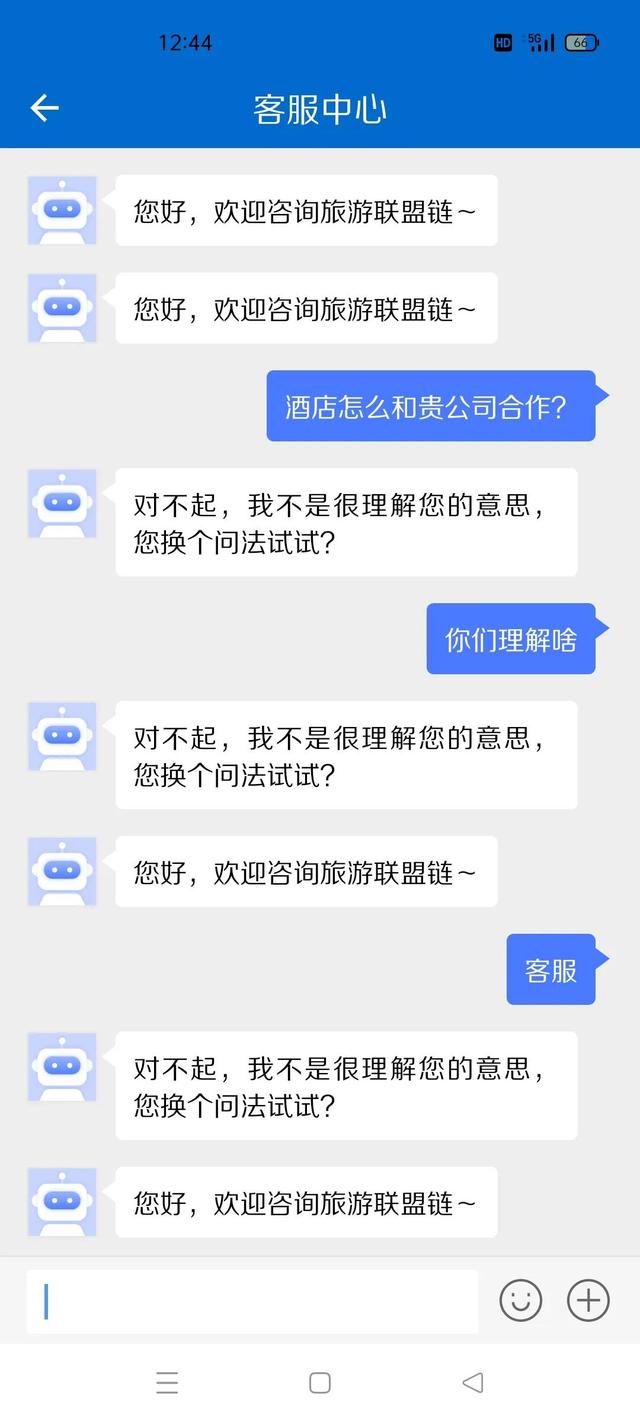This screenshot has height=1422, width=640.
Task: Open the emoji smiley picker
Action: coord(520,1300)
